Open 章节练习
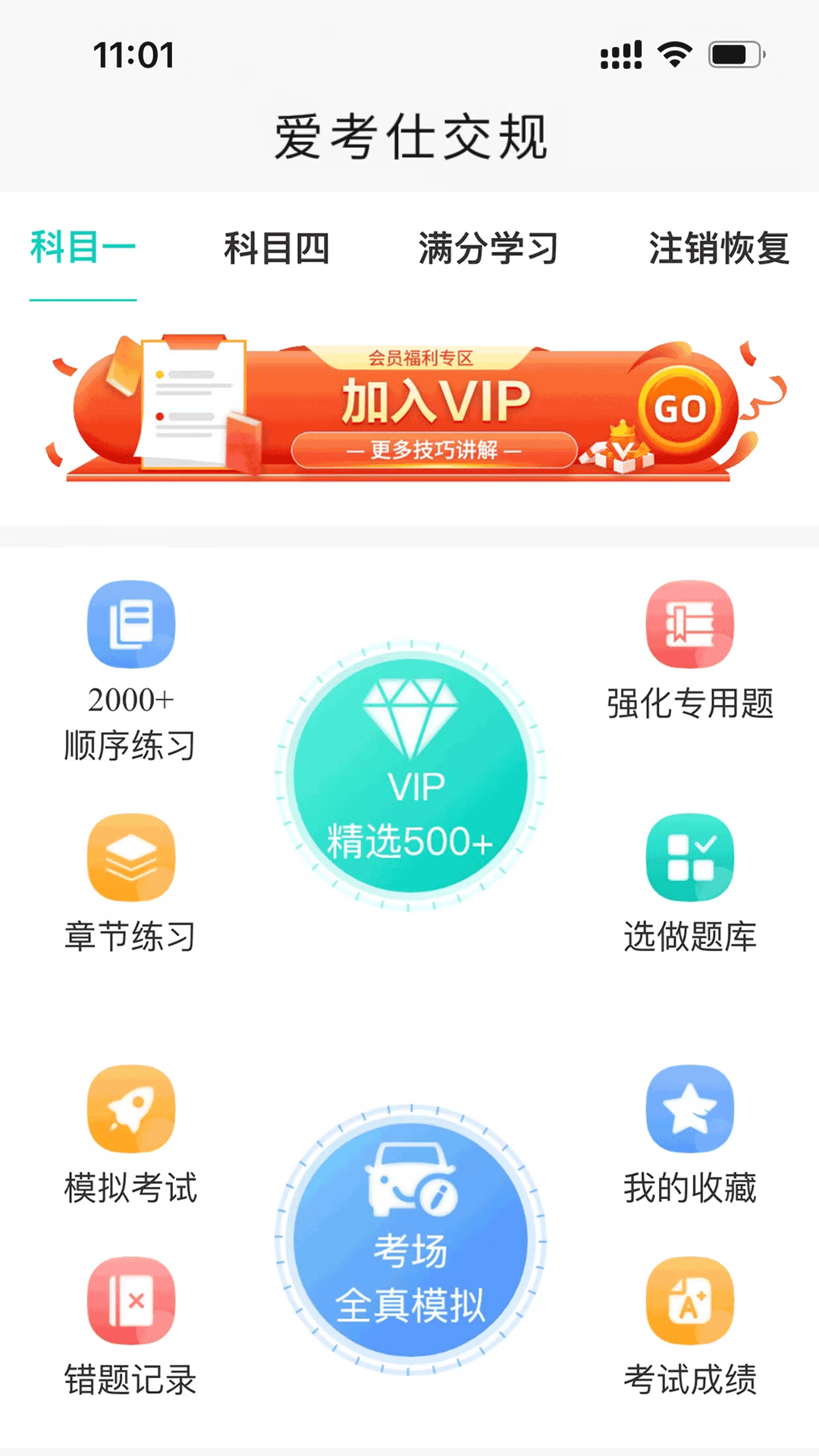The height and width of the screenshot is (1456, 819). click(130, 882)
